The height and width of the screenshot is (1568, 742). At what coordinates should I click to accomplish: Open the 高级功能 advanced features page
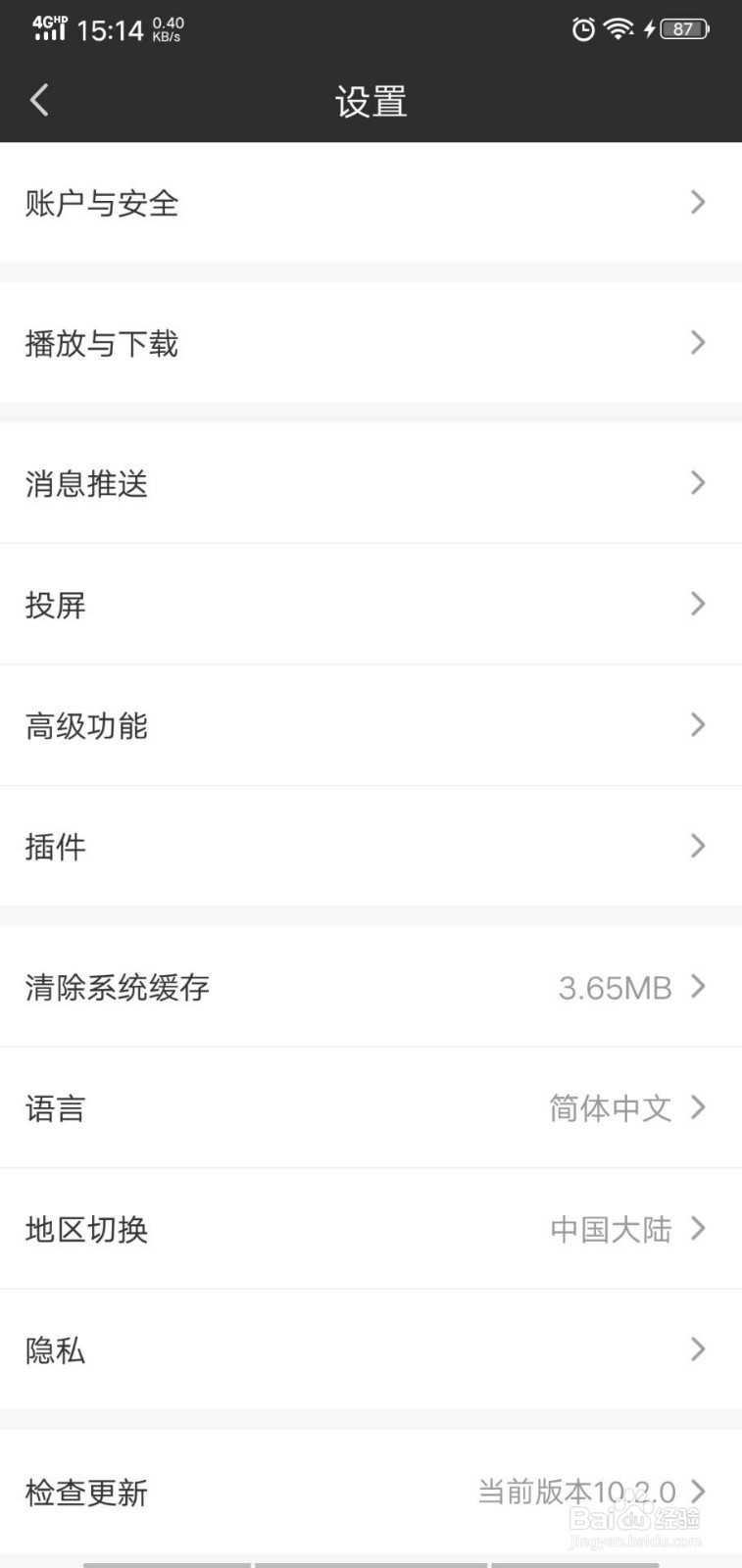pos(371,725)
